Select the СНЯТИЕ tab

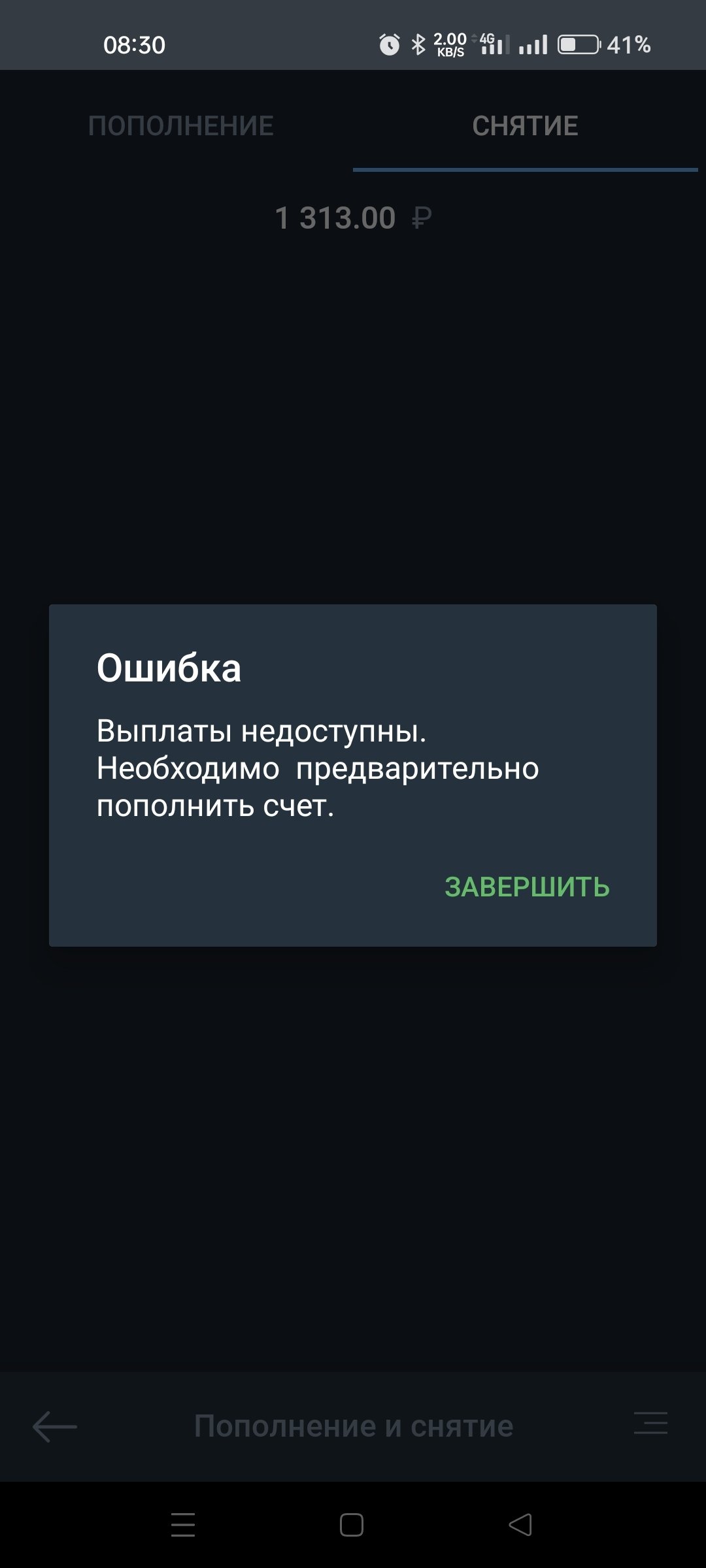(x=525, y=126)
